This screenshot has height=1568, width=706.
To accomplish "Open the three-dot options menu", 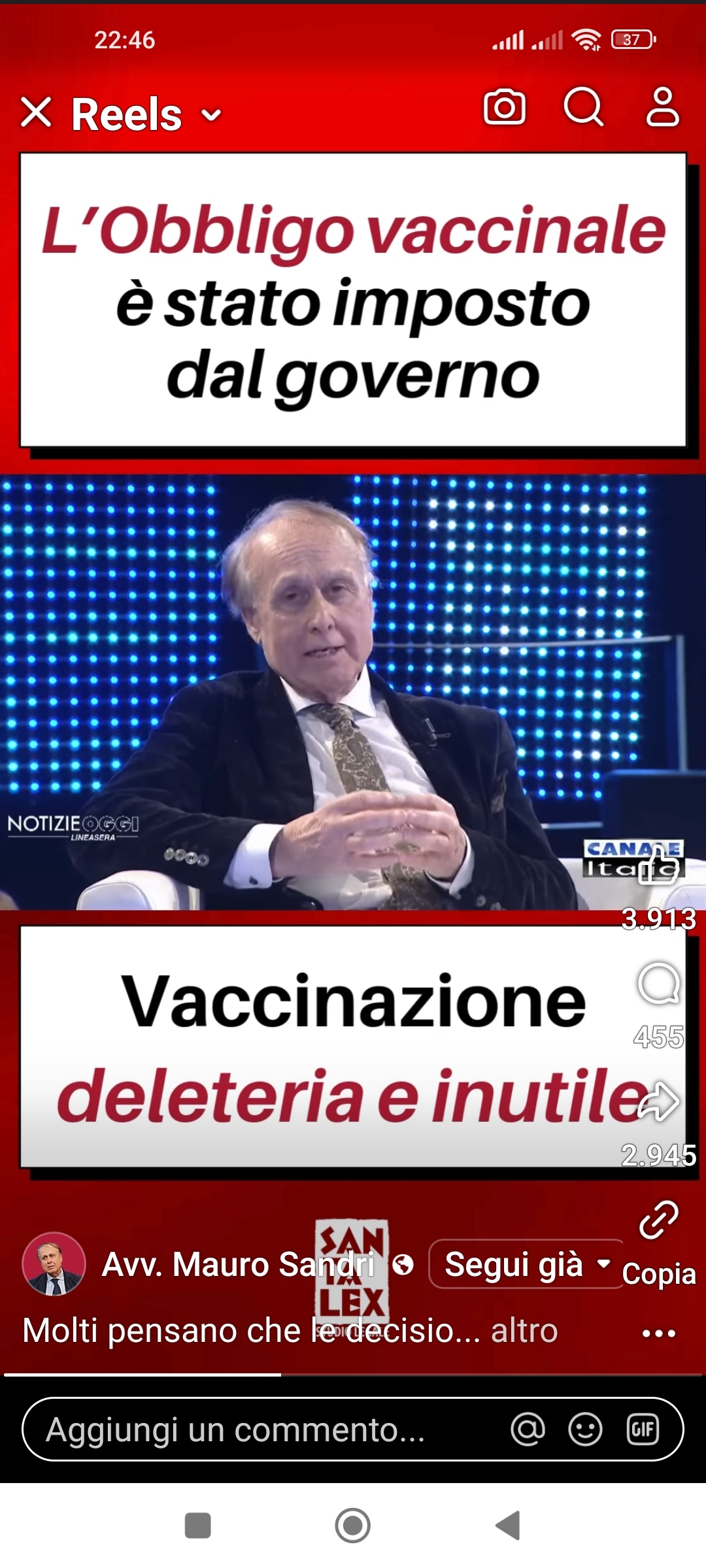I will (658, 1333).
